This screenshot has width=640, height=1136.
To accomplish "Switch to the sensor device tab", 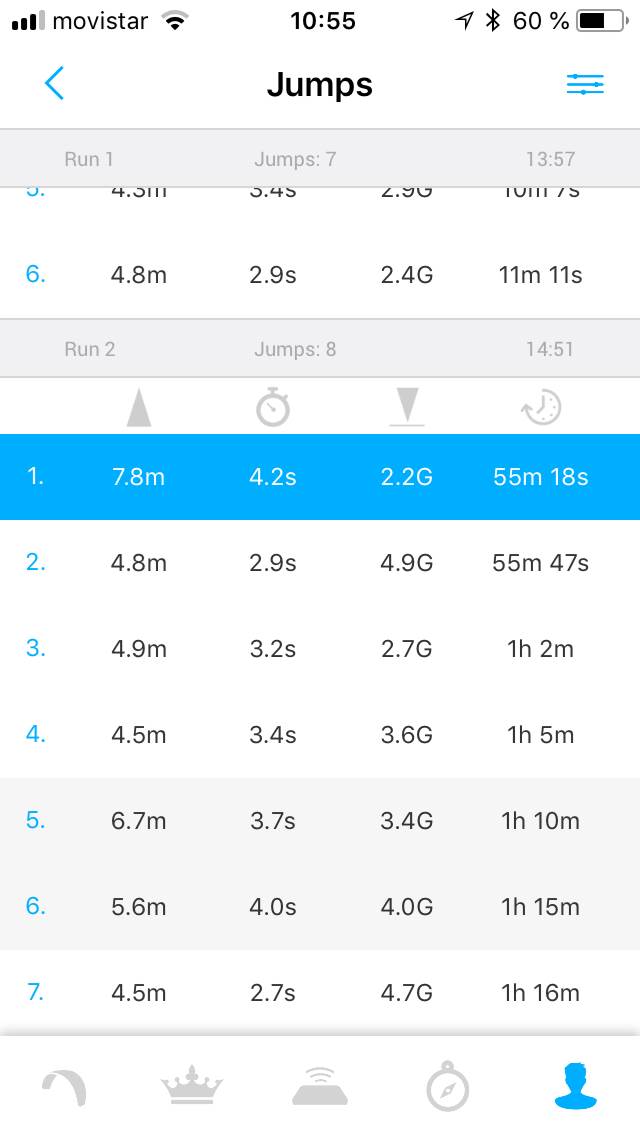I will 320,1087.
